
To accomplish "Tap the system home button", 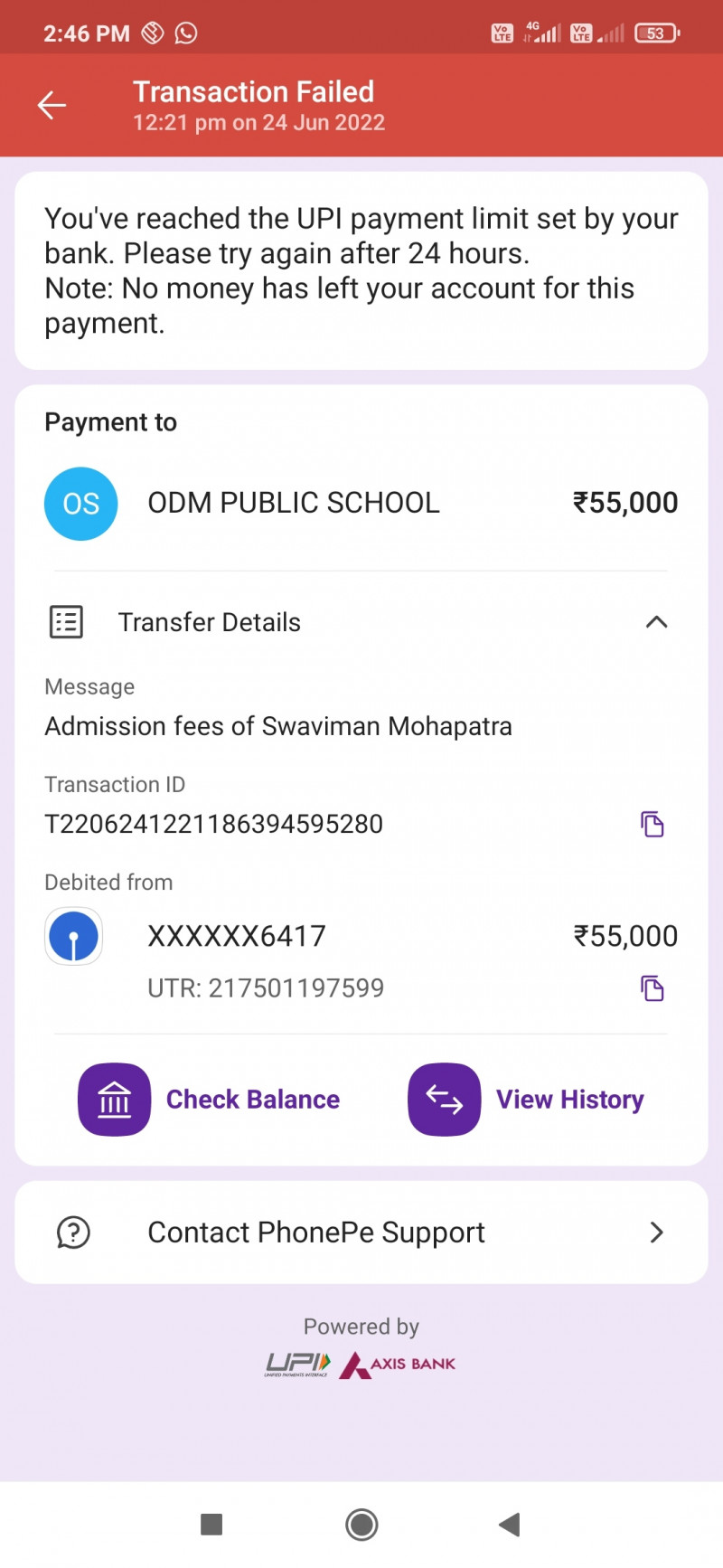I will tap(361, 1525).
